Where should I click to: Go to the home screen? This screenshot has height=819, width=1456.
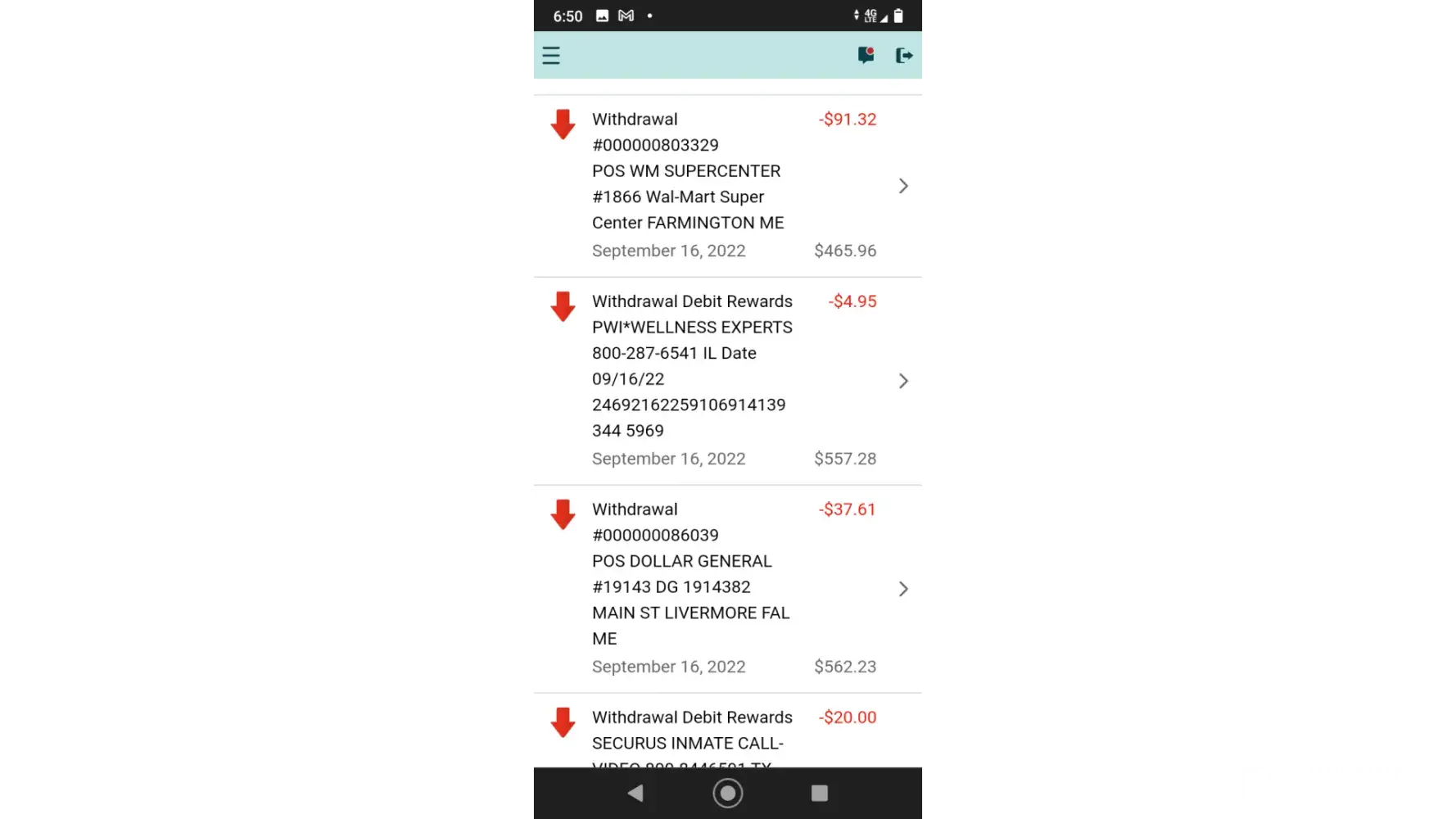pos(727,793)
